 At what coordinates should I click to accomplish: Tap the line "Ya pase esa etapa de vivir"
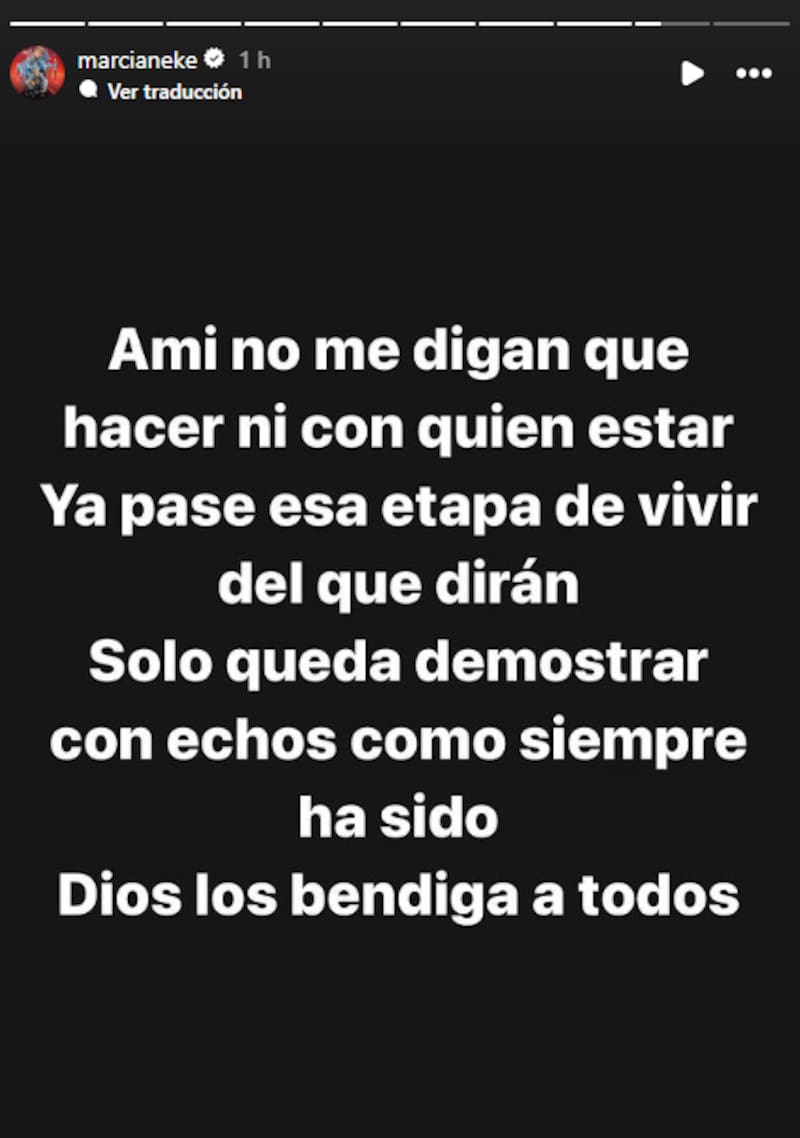(400, 505)
